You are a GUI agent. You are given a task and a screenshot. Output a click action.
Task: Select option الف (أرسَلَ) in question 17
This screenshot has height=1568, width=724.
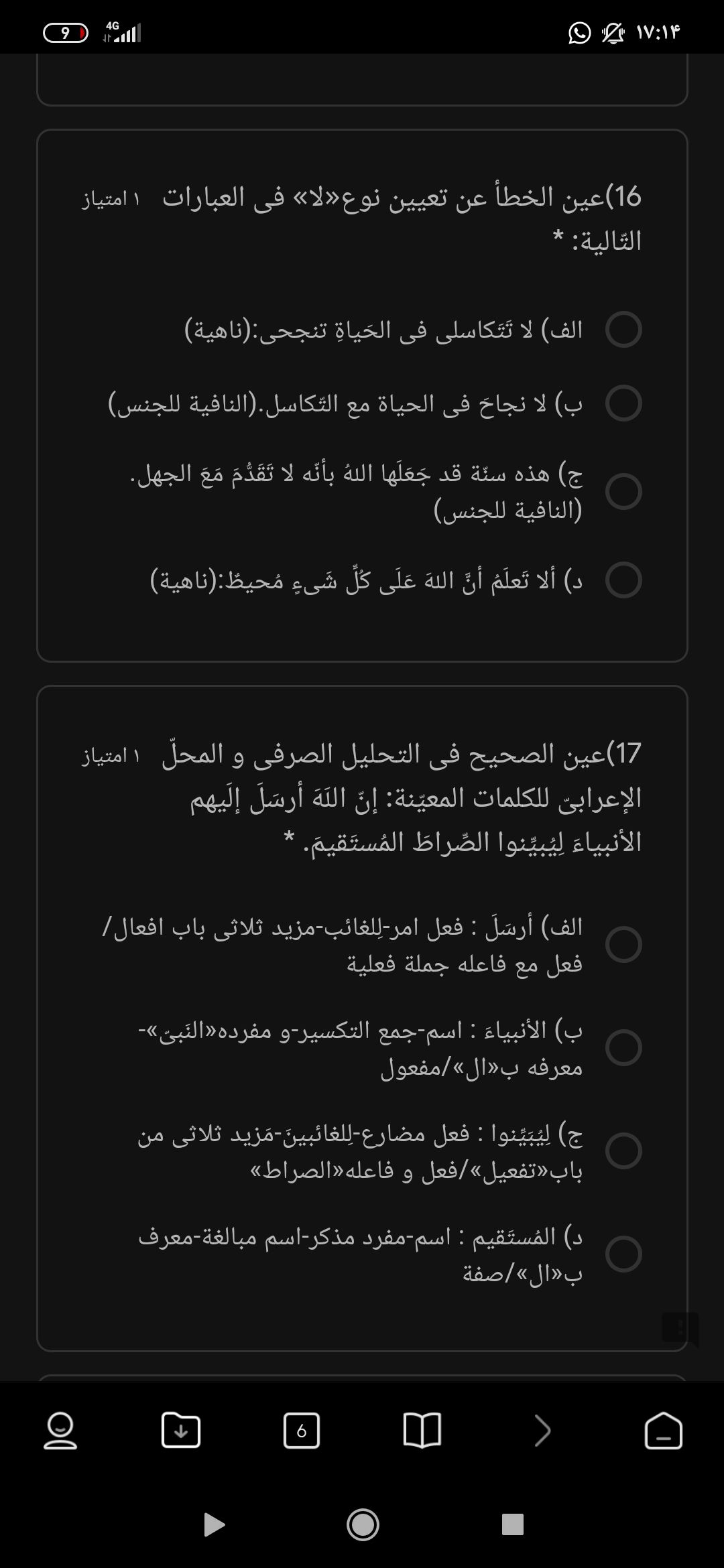point(623,944)
